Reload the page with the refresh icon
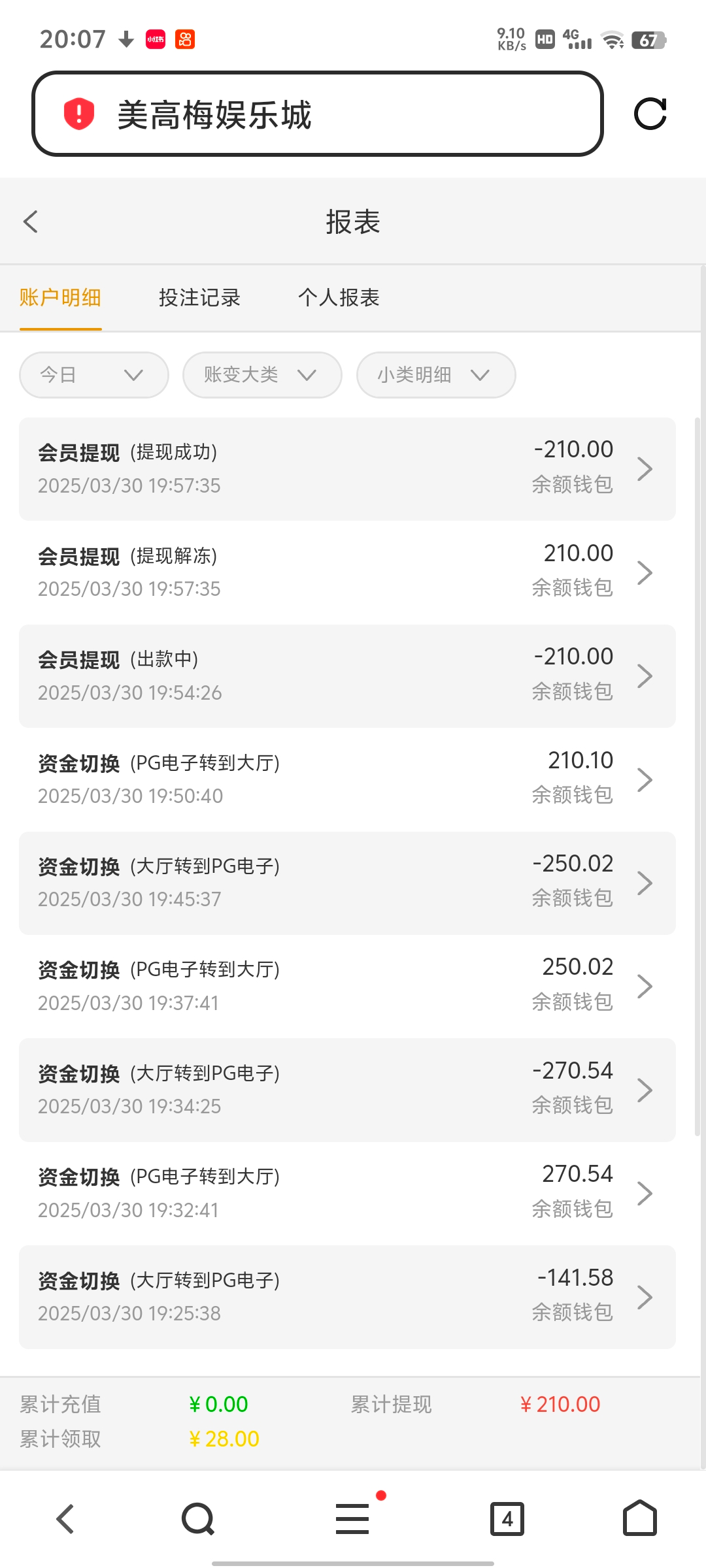 click(651, 114)
